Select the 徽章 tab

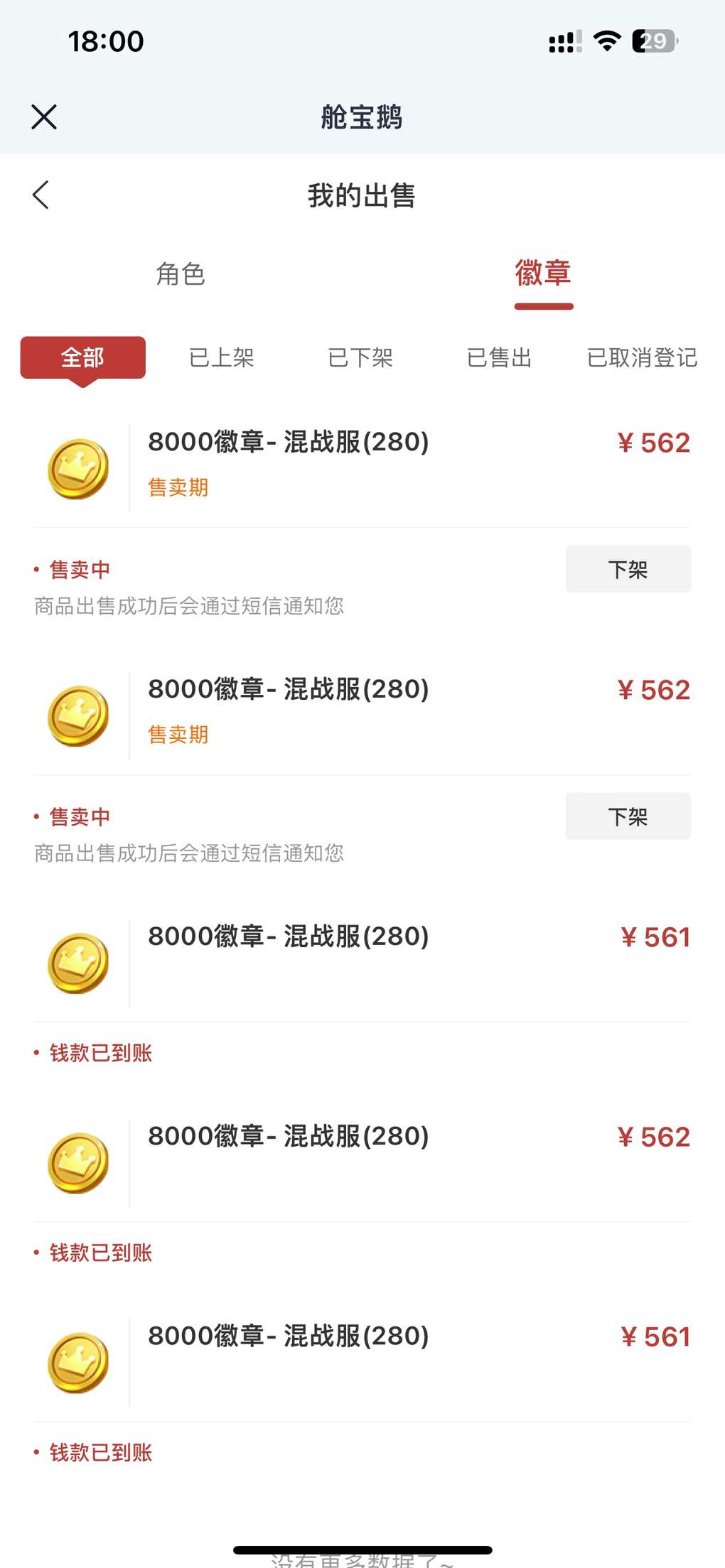pyautogui.click(x=543, y=274)
